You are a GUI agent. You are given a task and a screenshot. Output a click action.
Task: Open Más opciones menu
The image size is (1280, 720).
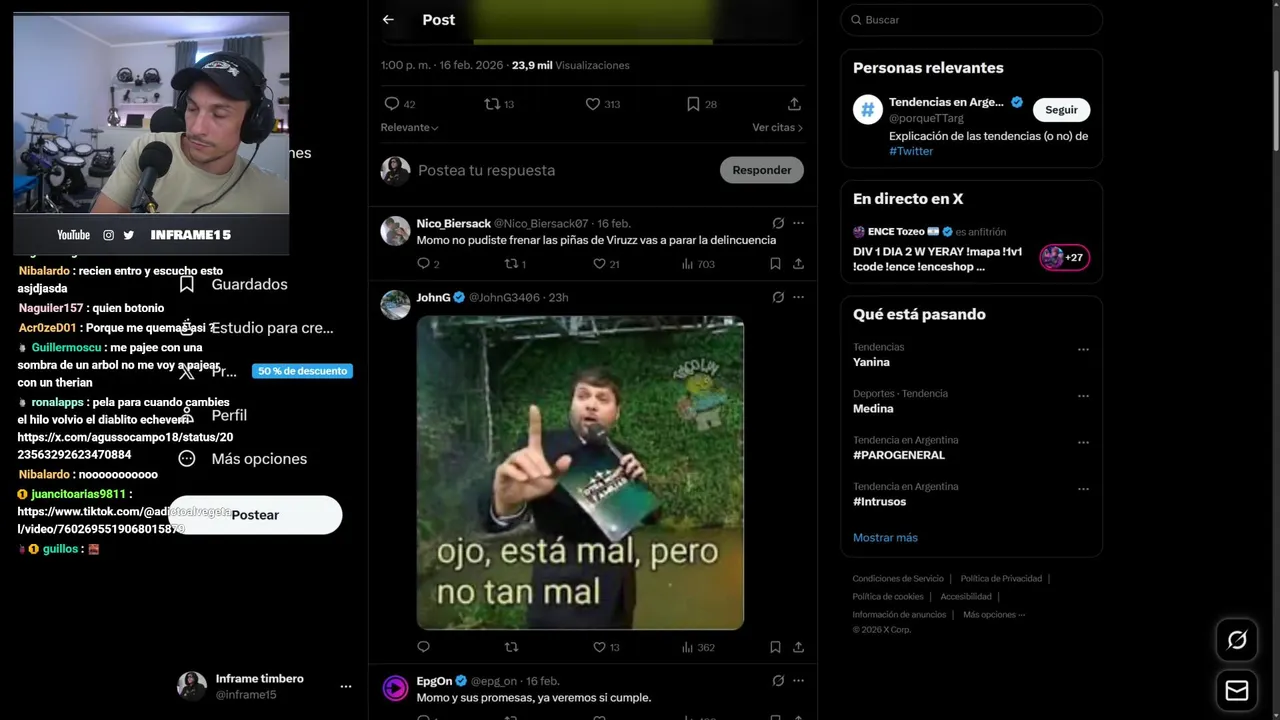(x=258, y=459)
